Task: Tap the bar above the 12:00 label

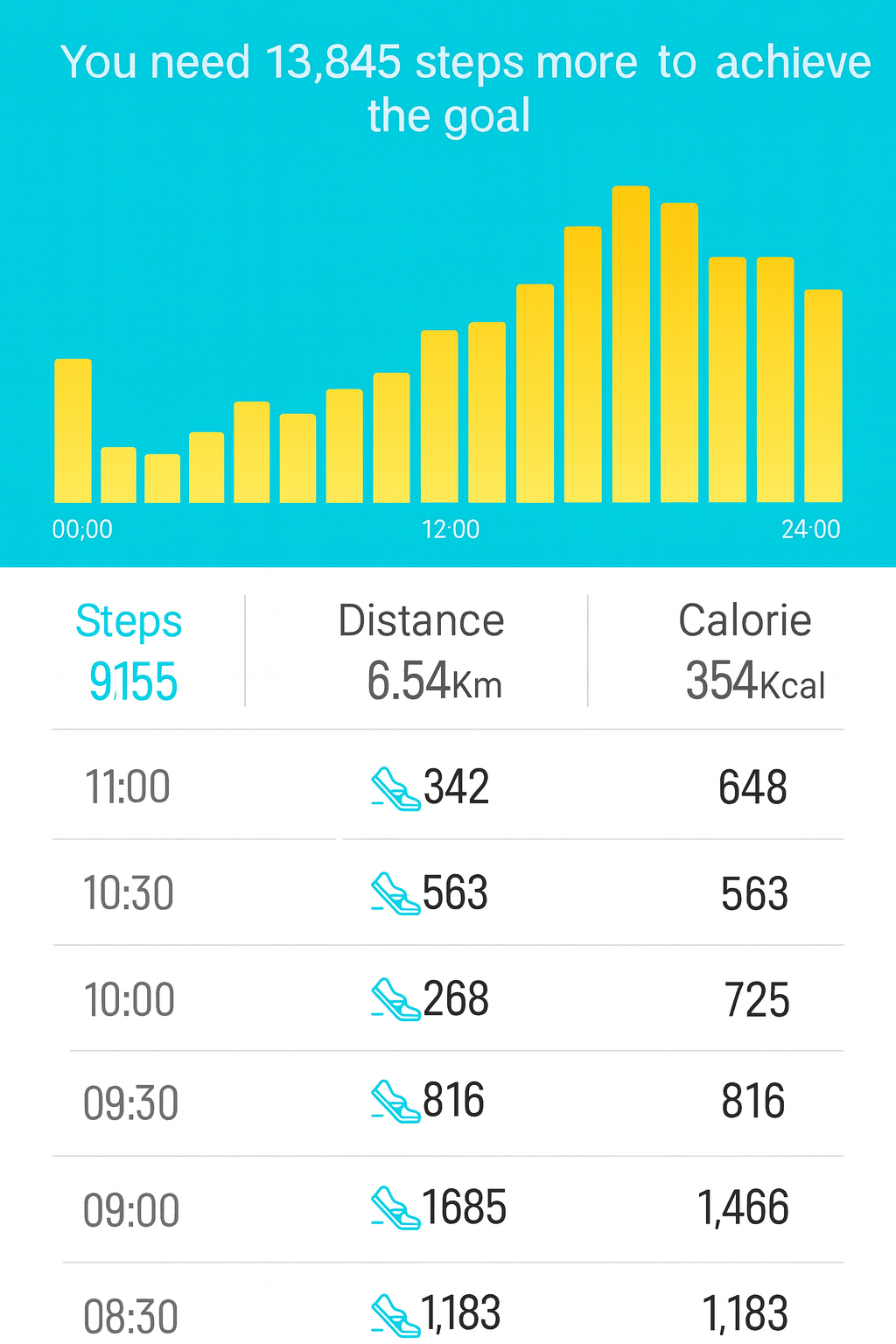Action: coord(438,420)
